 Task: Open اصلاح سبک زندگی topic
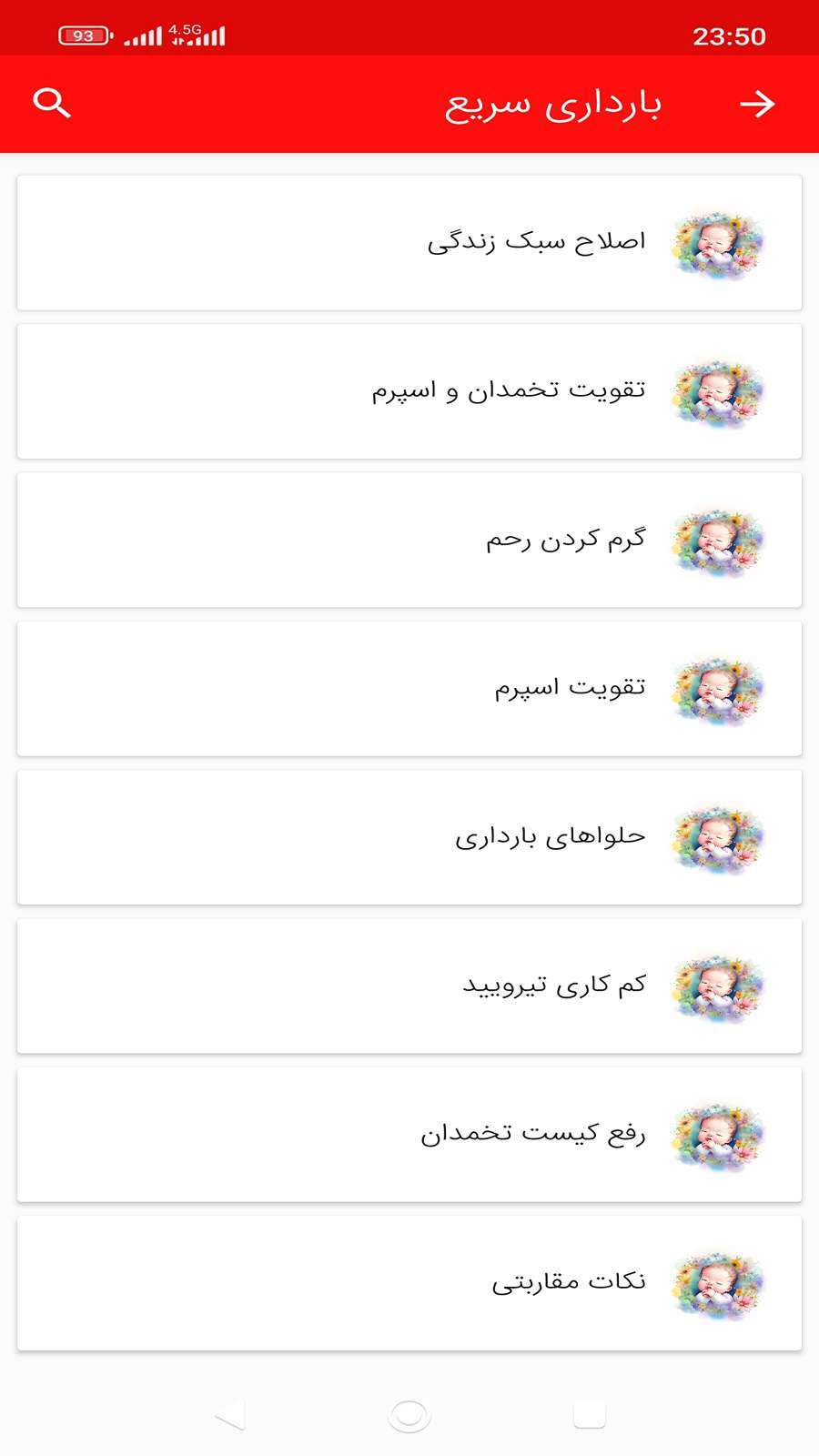point(409,241)
